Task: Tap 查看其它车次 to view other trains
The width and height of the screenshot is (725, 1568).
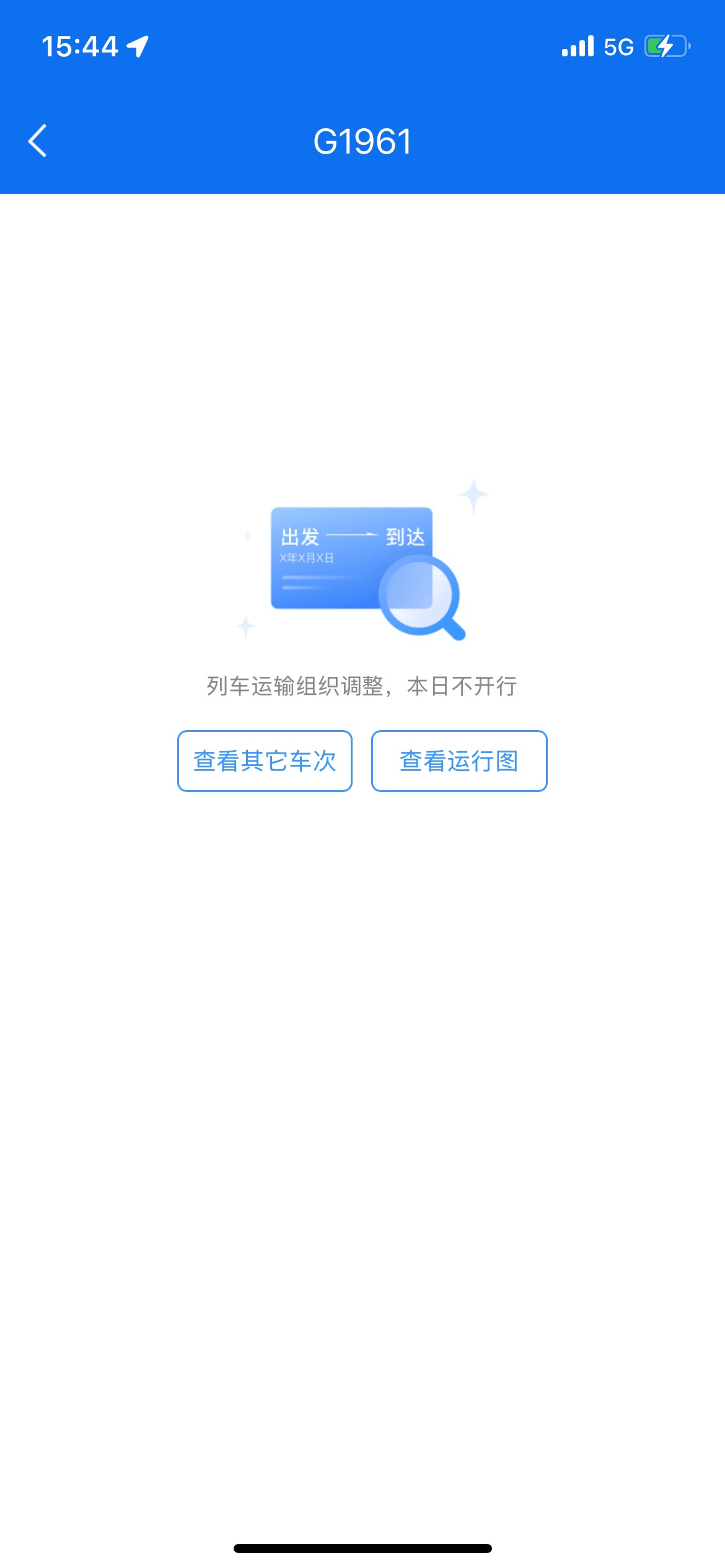Action: click(265, 761)
